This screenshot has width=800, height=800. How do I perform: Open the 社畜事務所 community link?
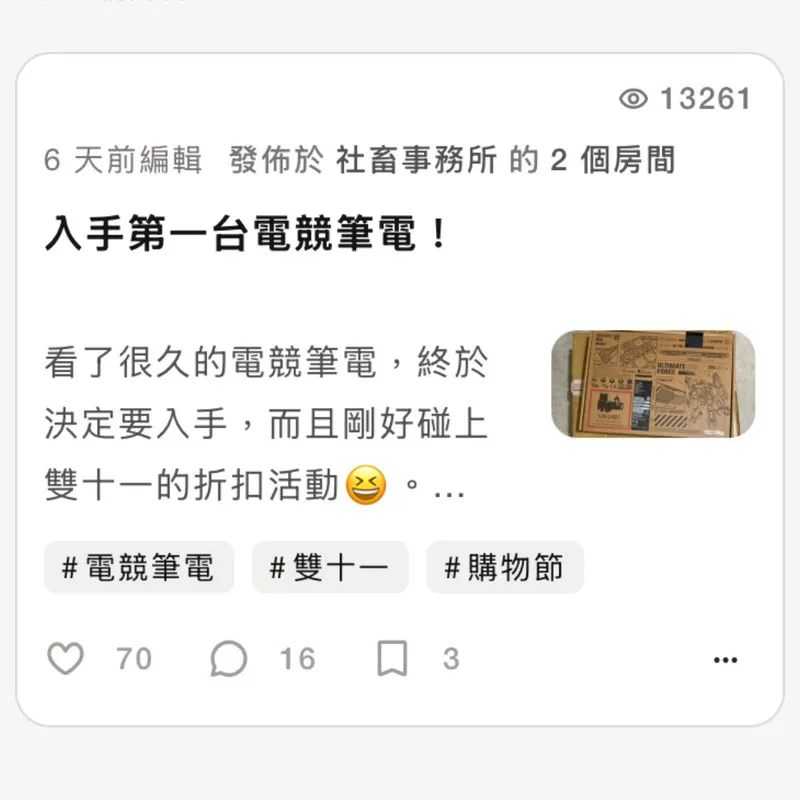pyautogui.click(x=416, y=160)
